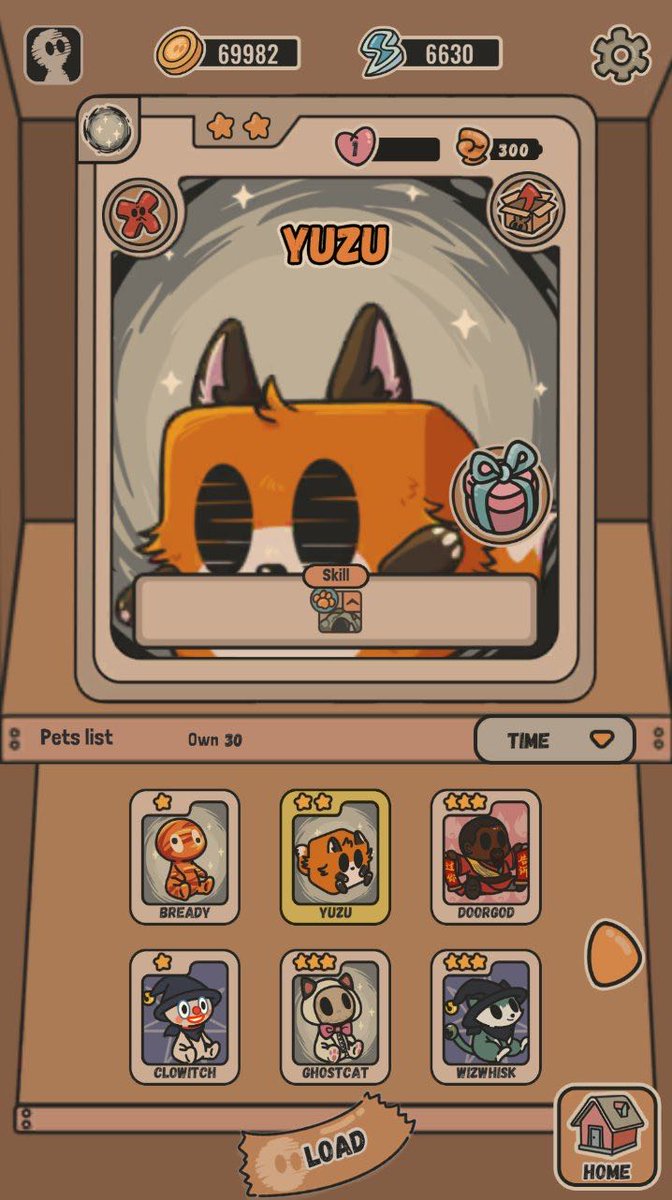Tap the orange arrow for next pets
672x1200 pixels.
tap(612, 951)
